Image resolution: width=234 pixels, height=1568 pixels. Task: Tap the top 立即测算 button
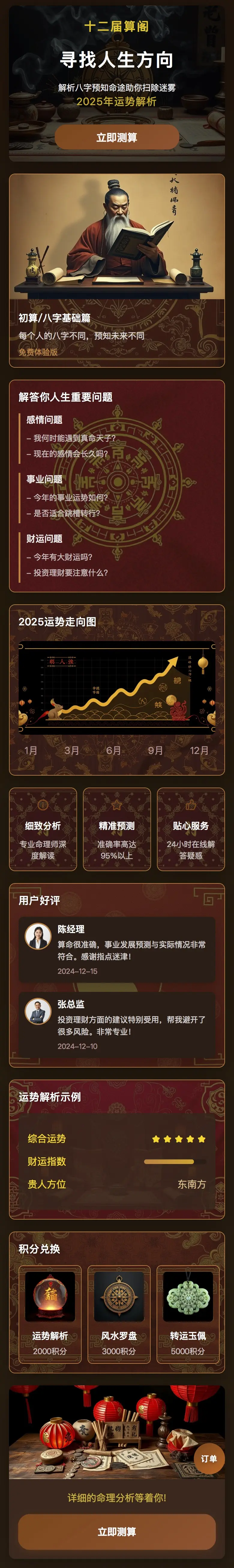tap(117, 138)
